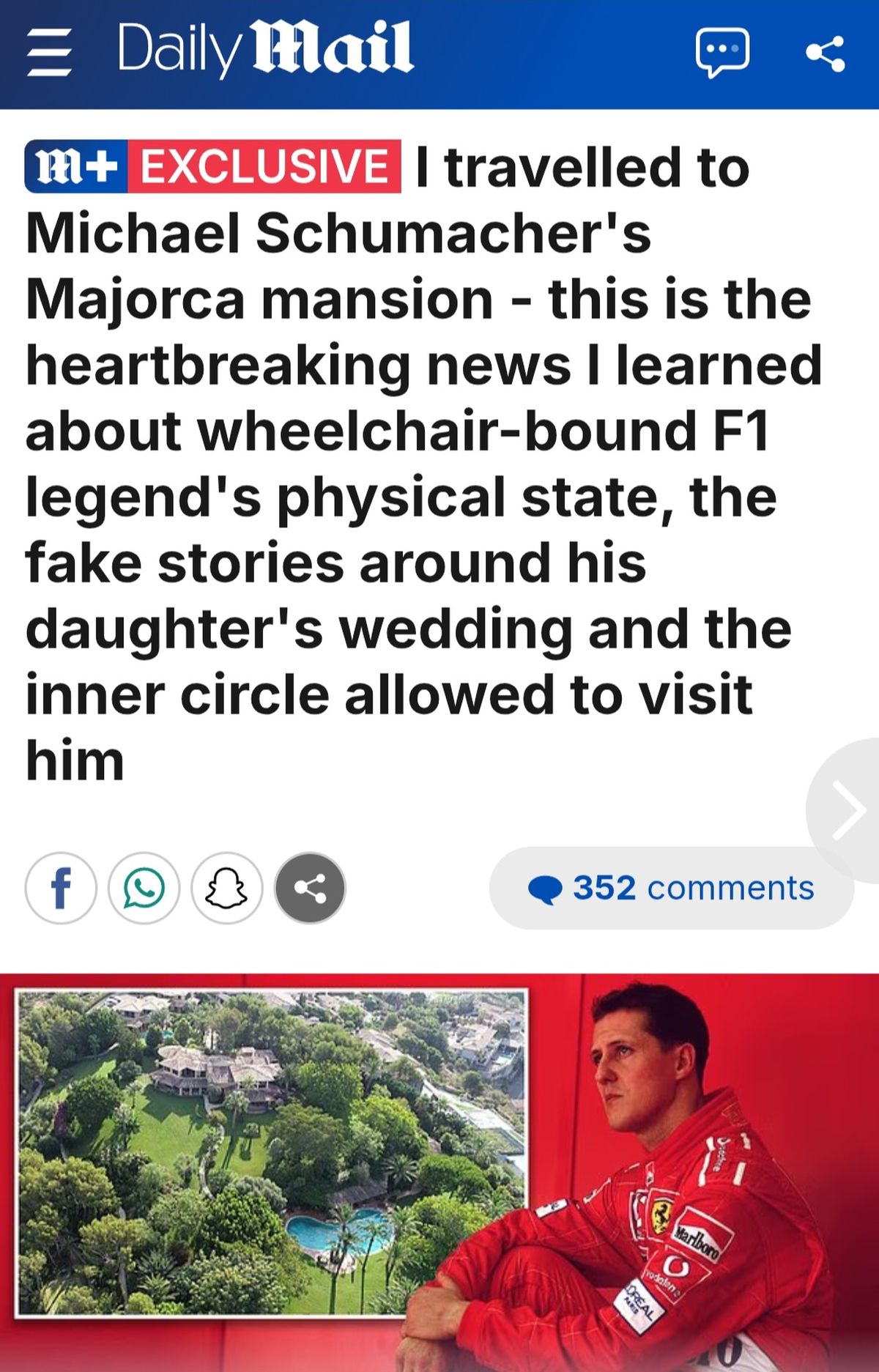Viewport: 879px width, 1372px height.
Task: Go to the next article arrow
Action: coord(848,811)
